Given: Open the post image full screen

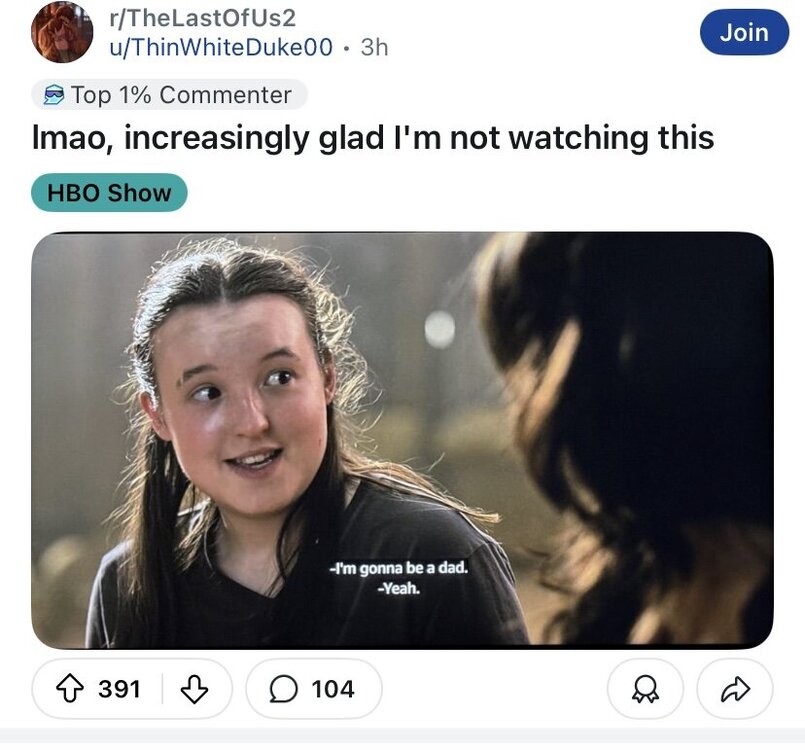Looking at the screenshot, I should point(402,440).
